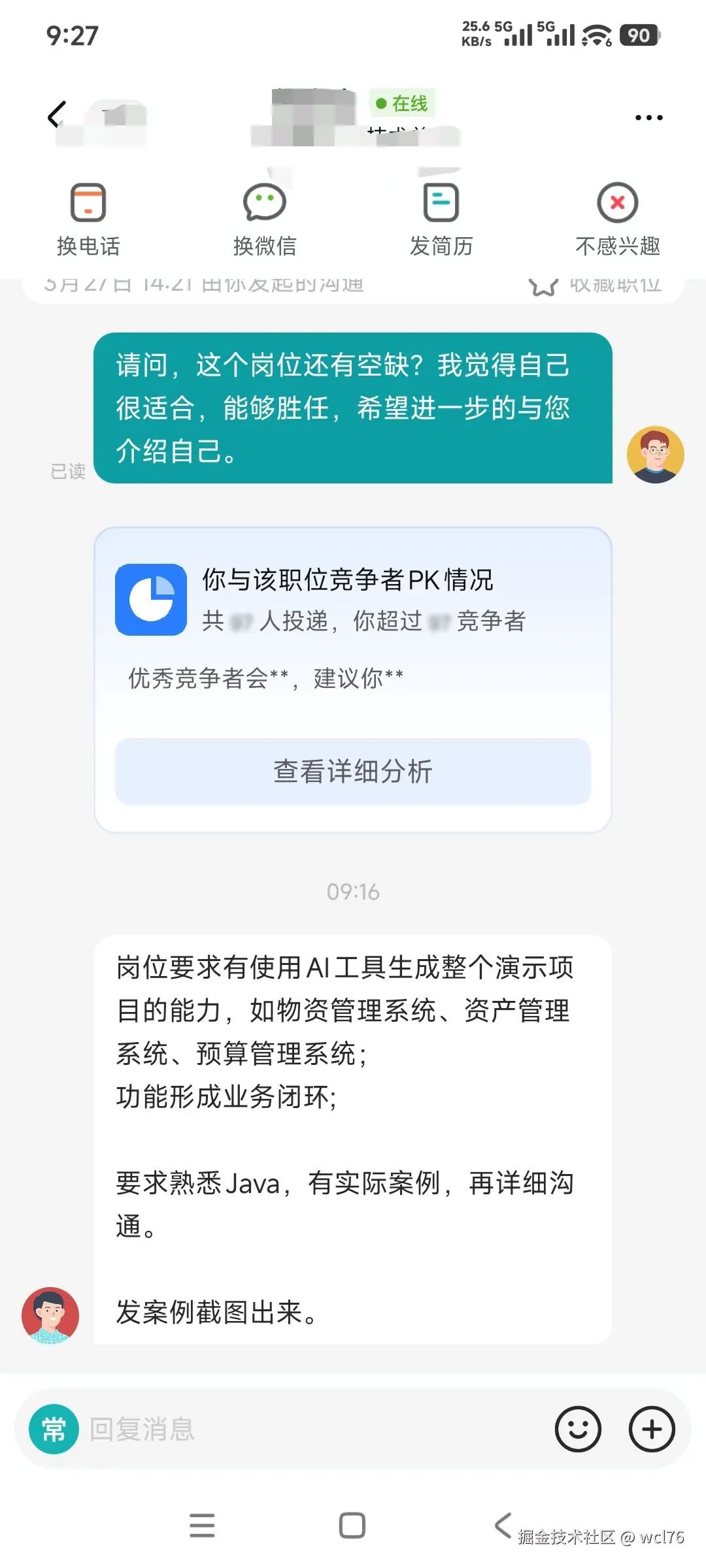Tap your own avatar beside the green message
The width and height of the screenshot is (706, 1568).
(x=657, y=455)
